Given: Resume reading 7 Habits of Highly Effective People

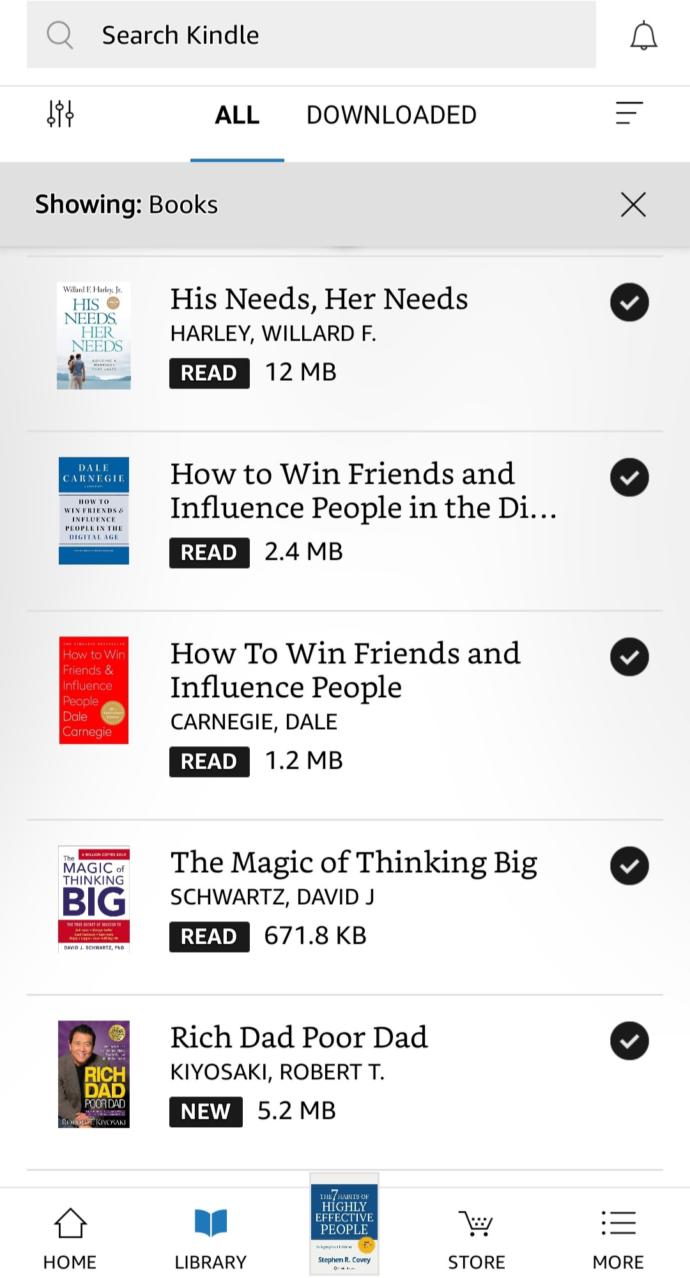Looking at the screenshot, I should point(344,1224).
